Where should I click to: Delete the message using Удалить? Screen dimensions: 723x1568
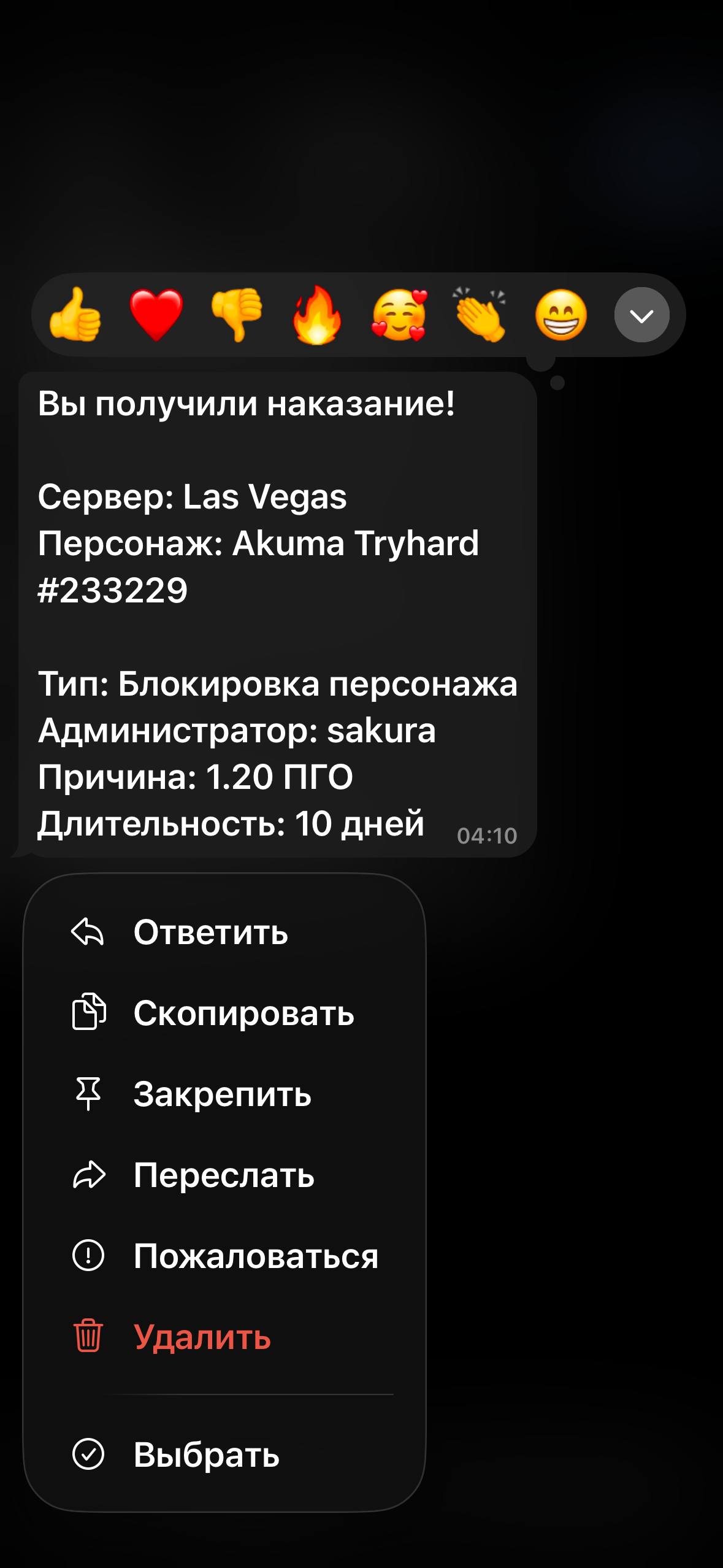coord(202,1337)
